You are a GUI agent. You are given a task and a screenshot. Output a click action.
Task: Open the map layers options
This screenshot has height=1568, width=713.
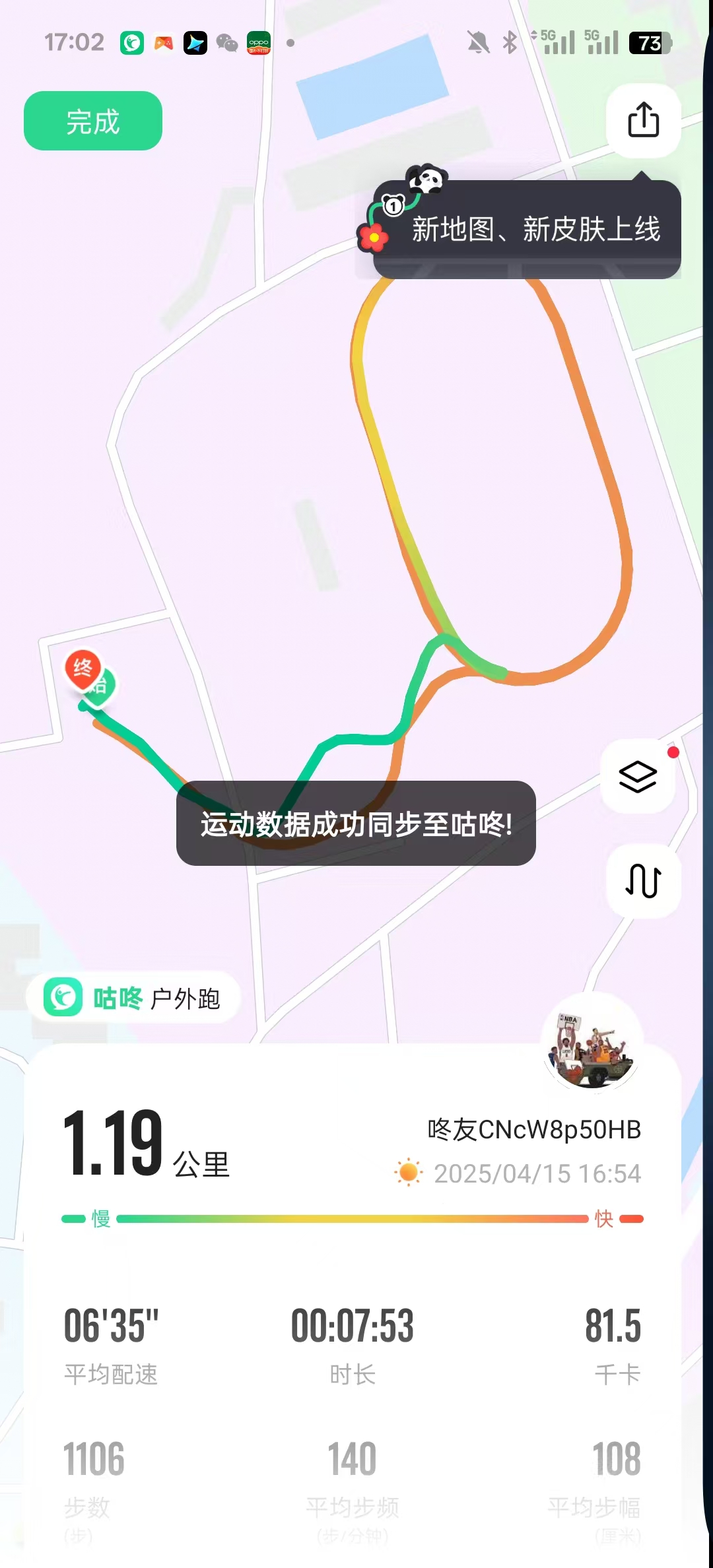pyautogui.click(x=638, y=776)
